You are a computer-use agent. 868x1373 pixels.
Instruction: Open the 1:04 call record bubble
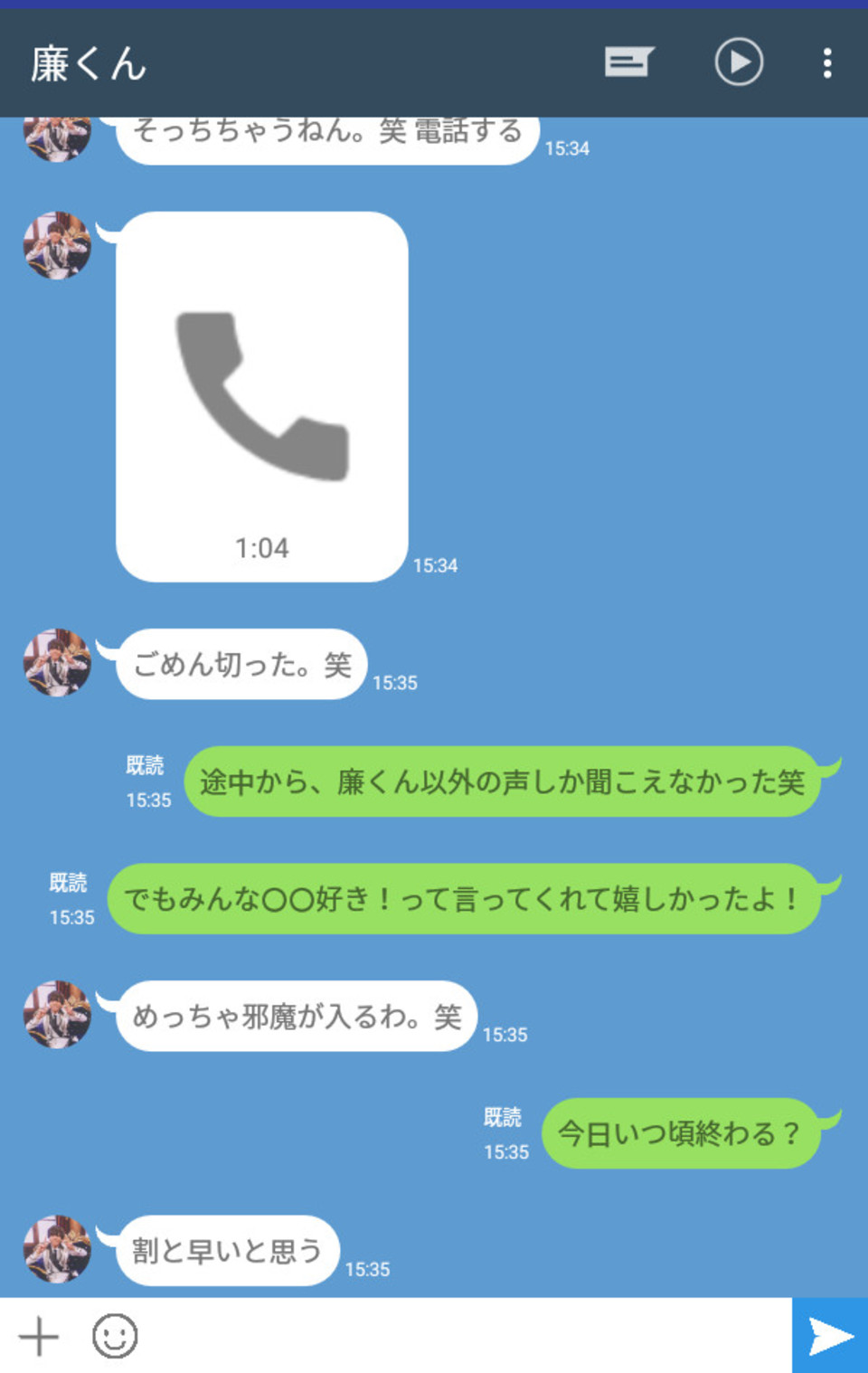tap(262, 396)
